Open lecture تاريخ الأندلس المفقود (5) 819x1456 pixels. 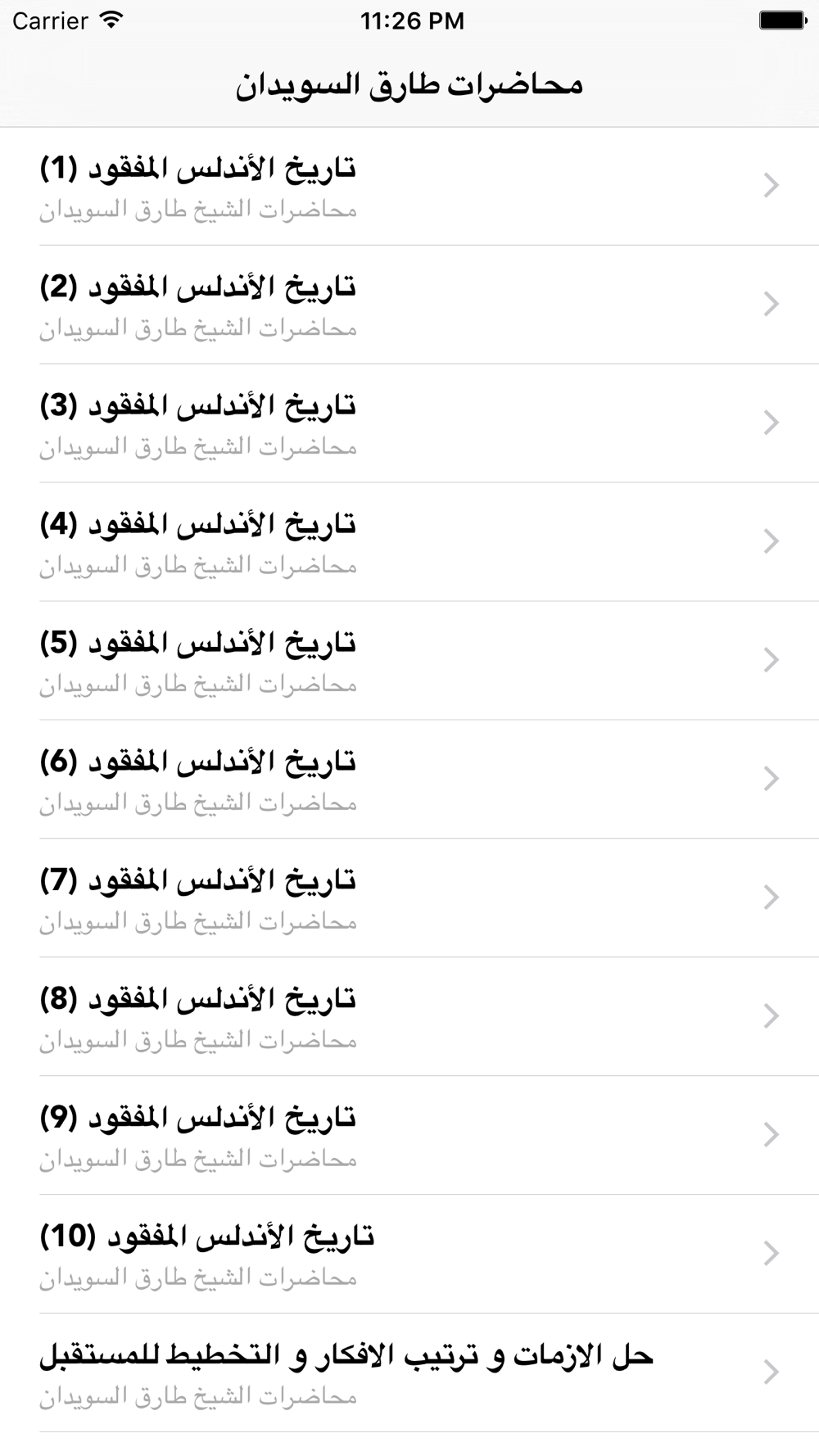coord(409,661)
